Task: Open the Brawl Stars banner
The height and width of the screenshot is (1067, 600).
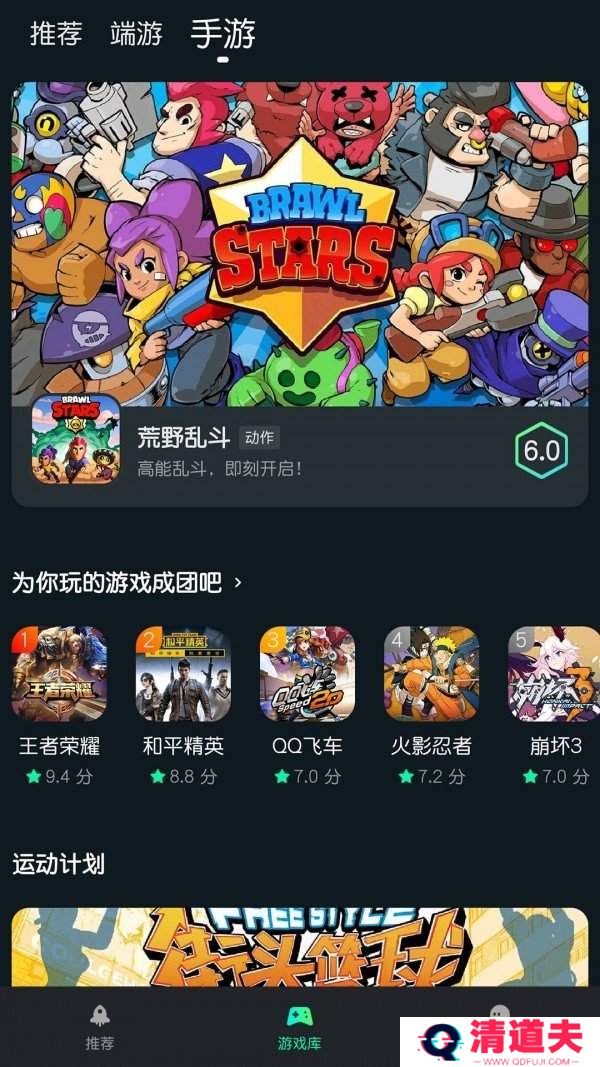Action: tap(300, 245)
